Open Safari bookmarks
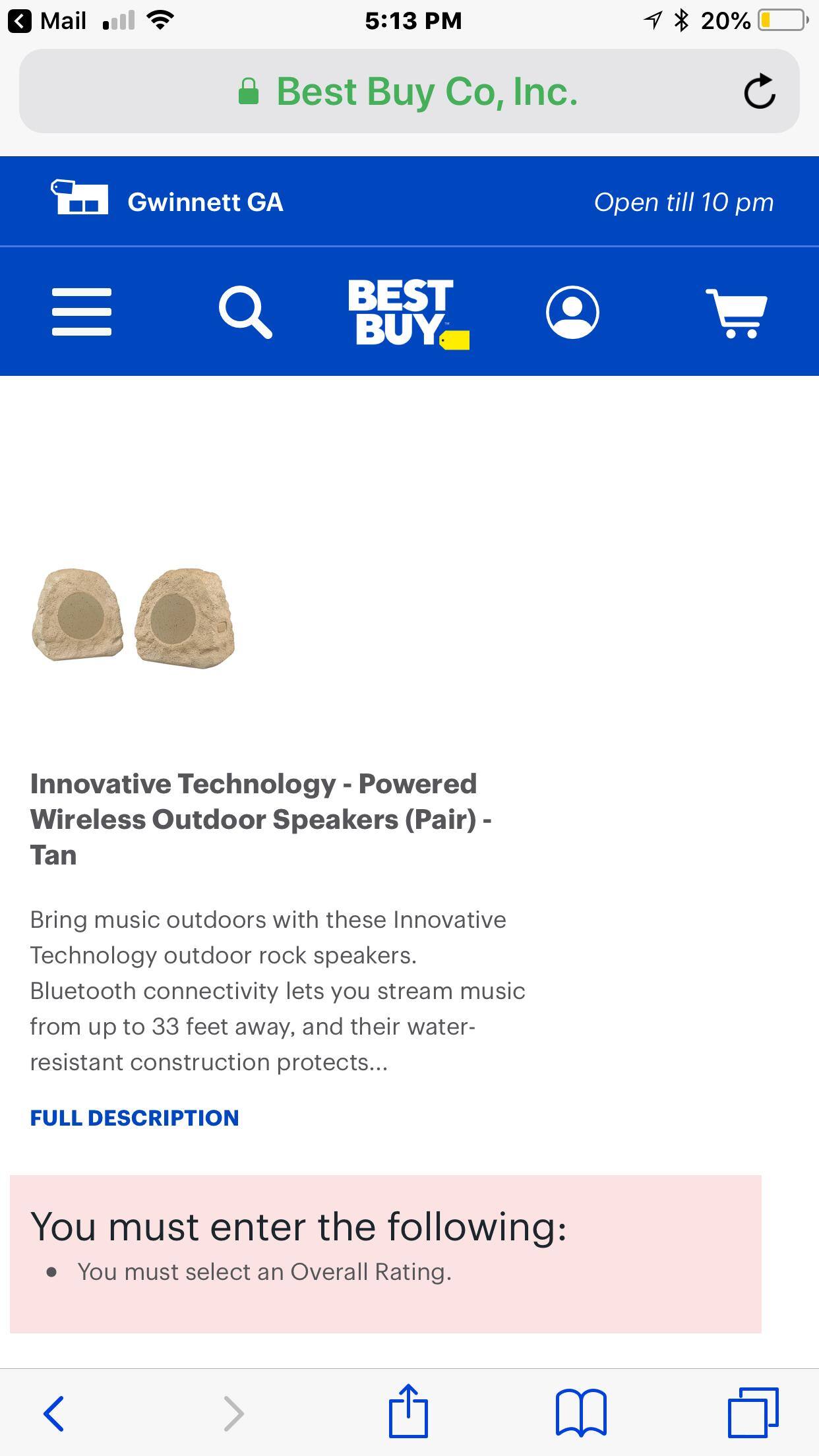The width and height of the screenshot is (819, 1456). (x=581, y=1412)
